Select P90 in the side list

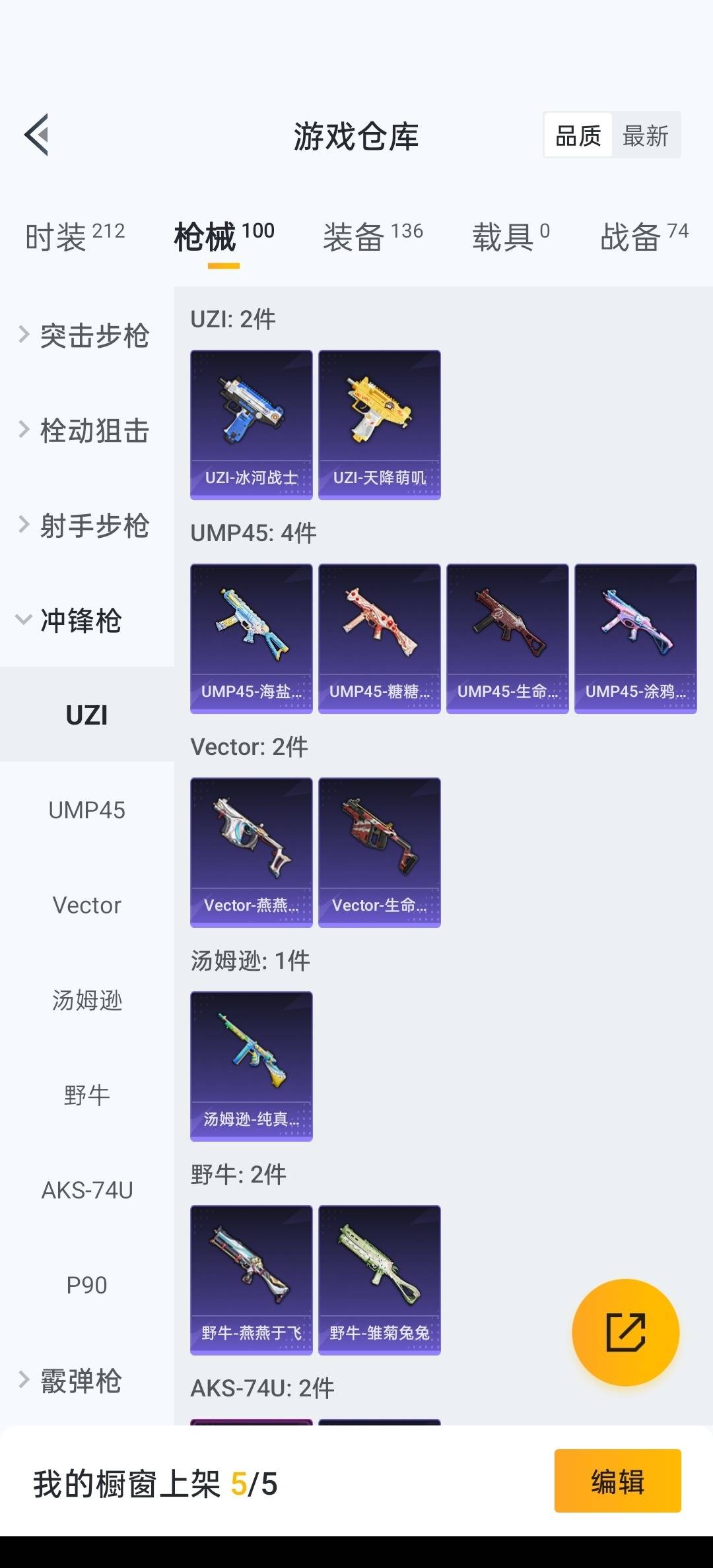click(x=86, y=1286)
